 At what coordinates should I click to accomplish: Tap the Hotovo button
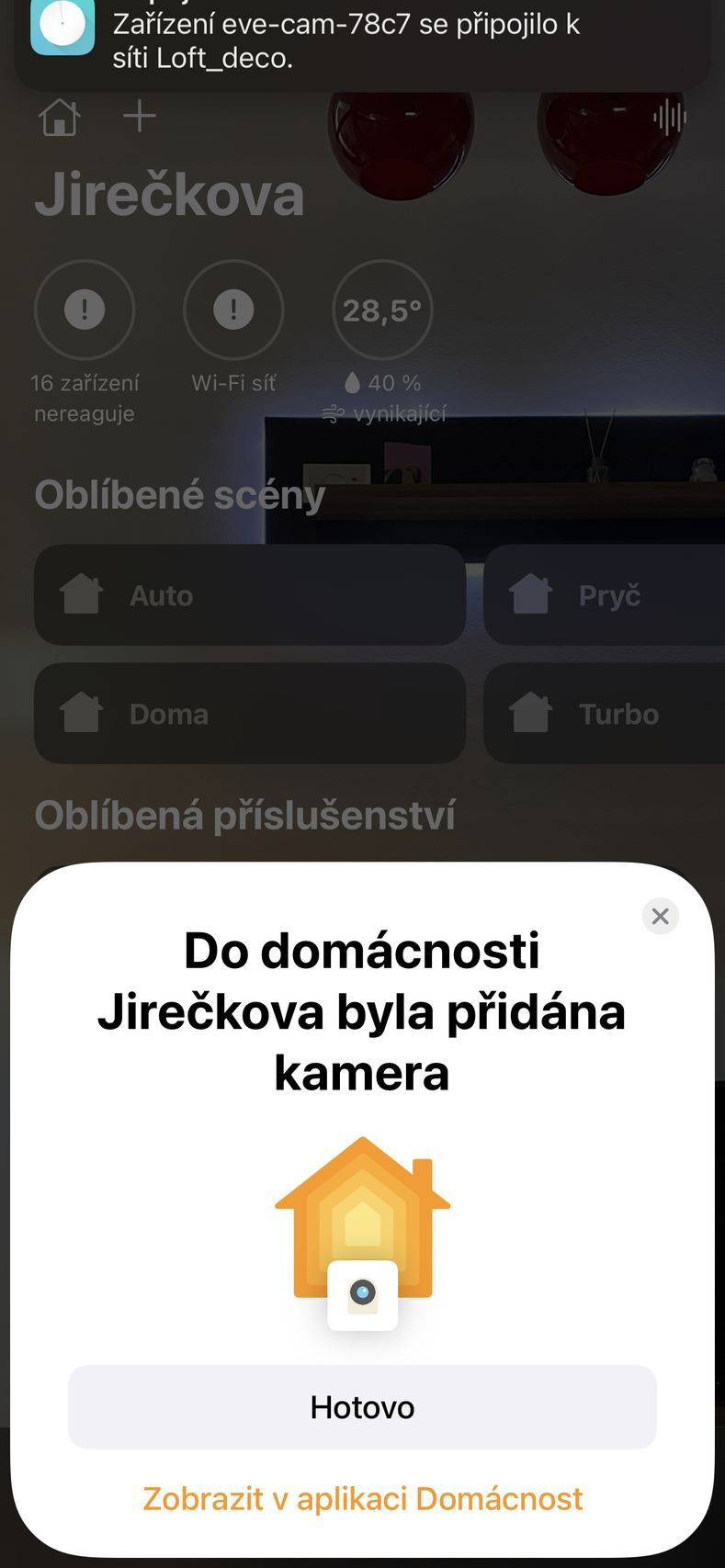362,1406
